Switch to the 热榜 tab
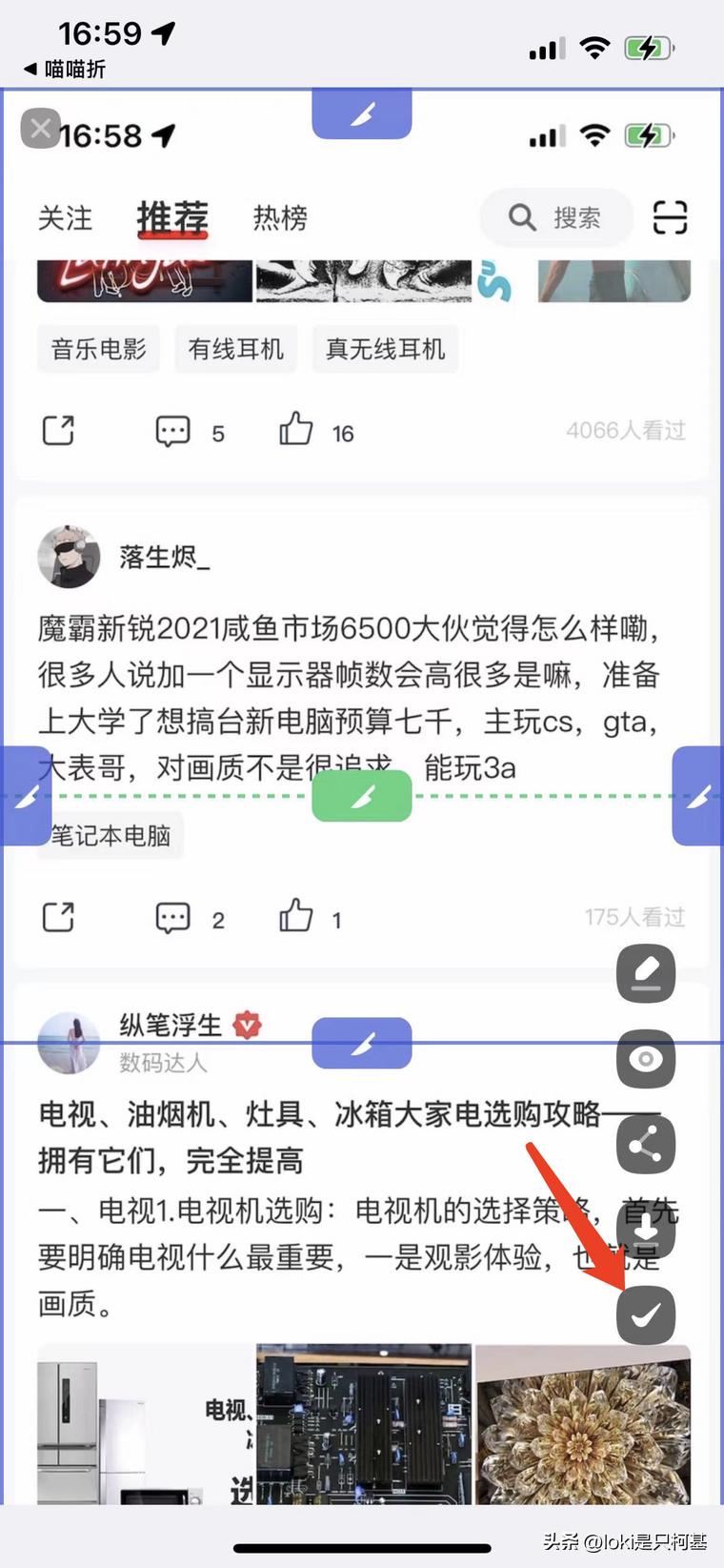This screenshot has height=1568, width=724. point(280,218)
